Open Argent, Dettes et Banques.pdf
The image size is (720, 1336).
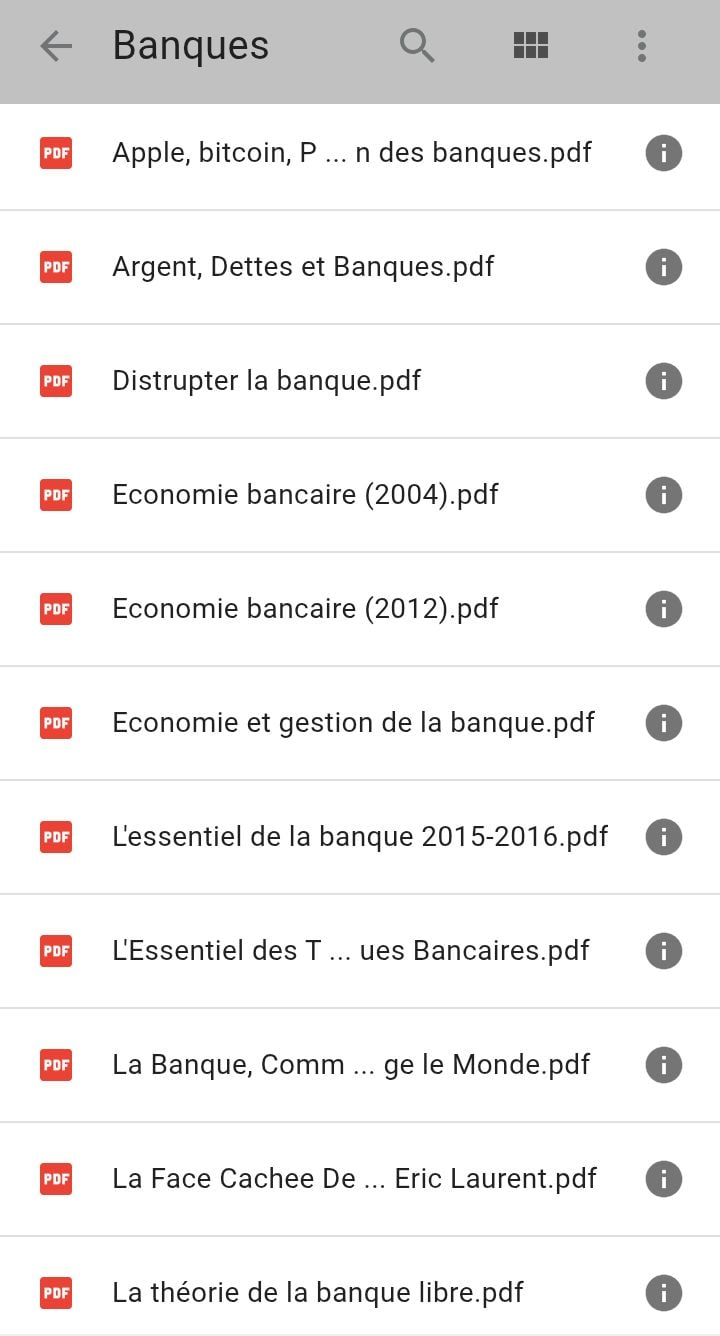(x=303, y=267)
